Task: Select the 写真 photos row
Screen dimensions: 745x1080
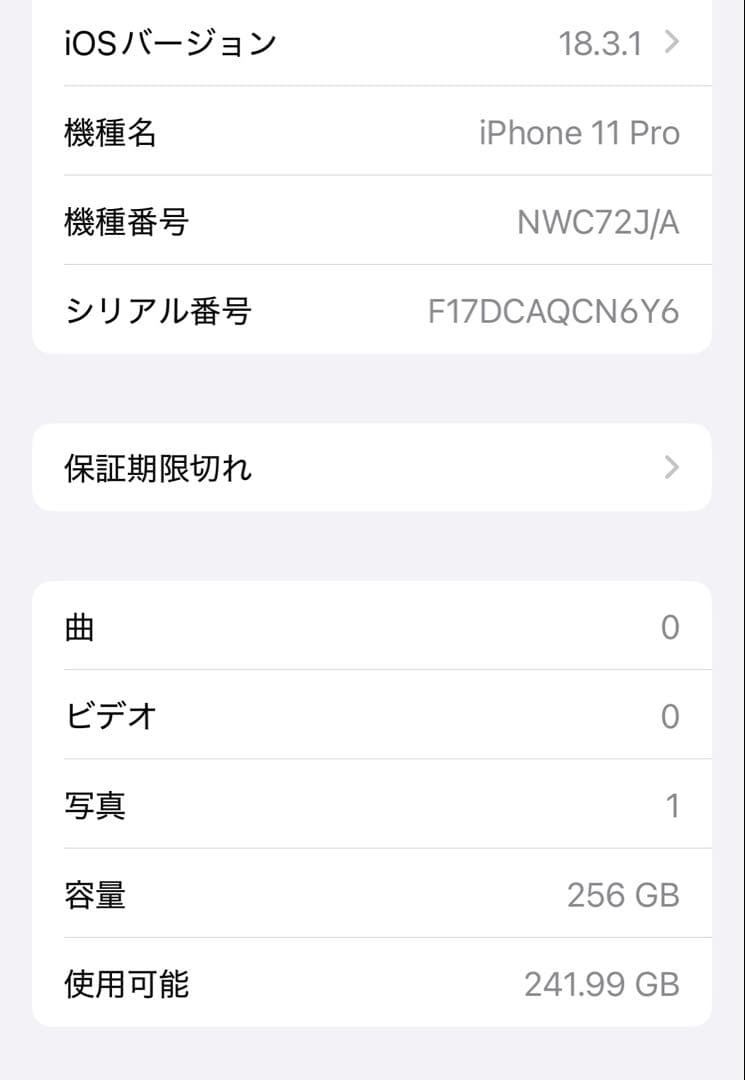Action: (372, 805)
